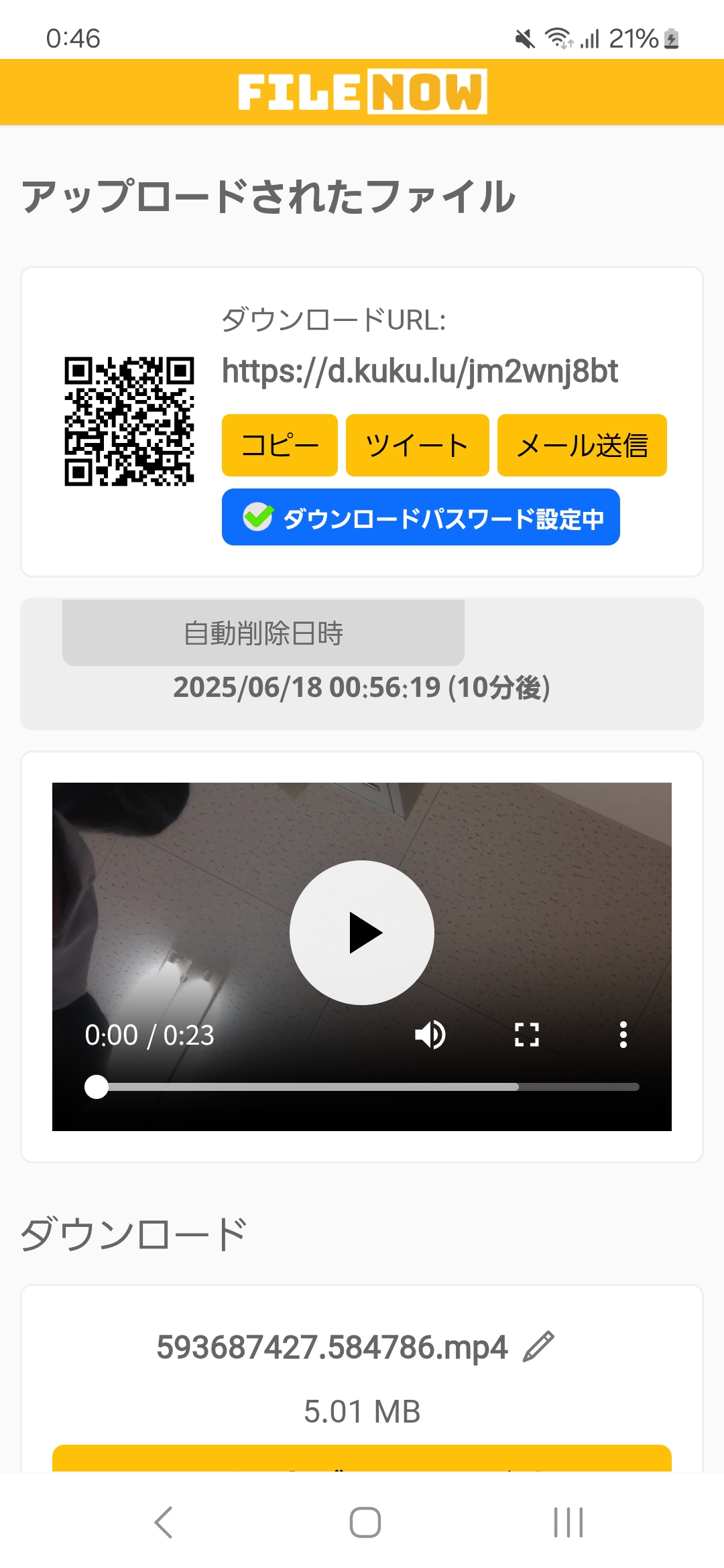The height and width of the screenshot is (1568, 724).
Task: Open the video player's more options menu
Action: click(x=623, y=1035)
